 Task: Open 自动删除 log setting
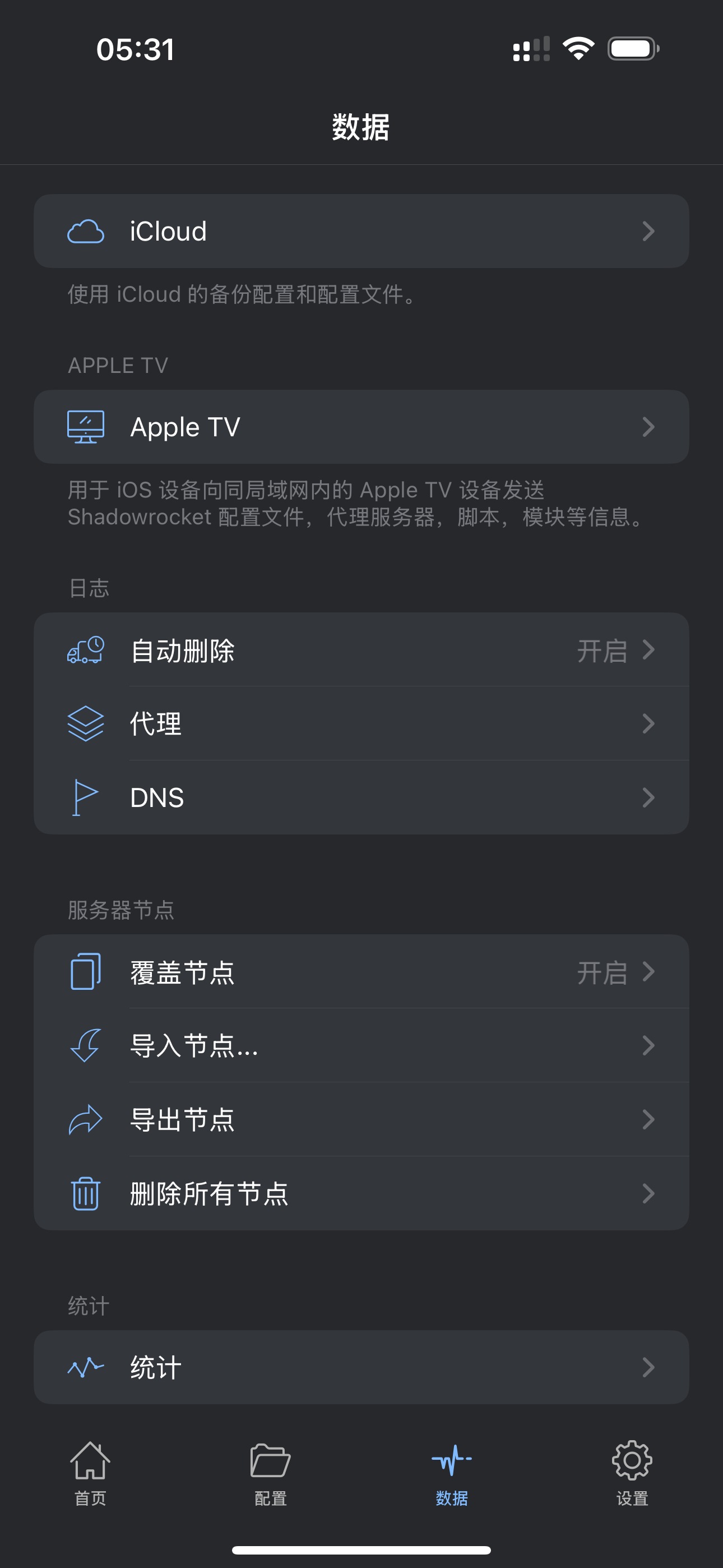click(x=361, y=650)
